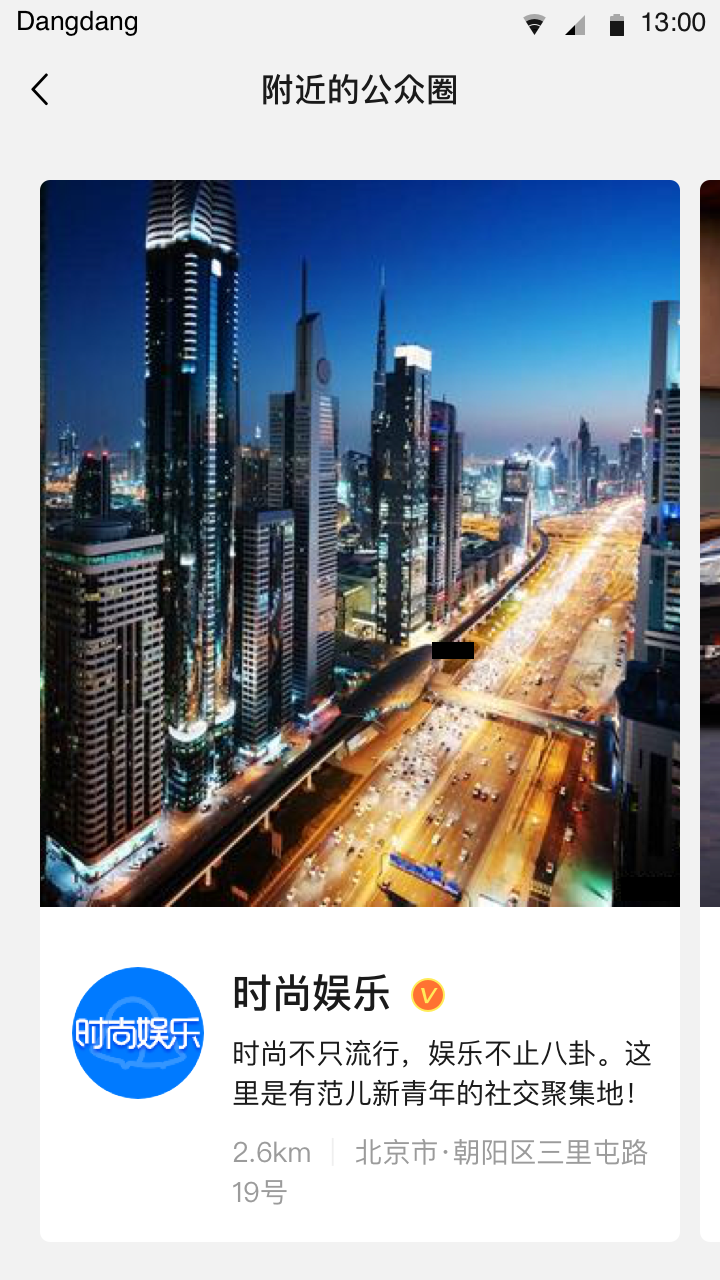Tap the orange verification badge beside 时尚娱乐
Screen dimensions: 720x1280
(x=426, y=994)
